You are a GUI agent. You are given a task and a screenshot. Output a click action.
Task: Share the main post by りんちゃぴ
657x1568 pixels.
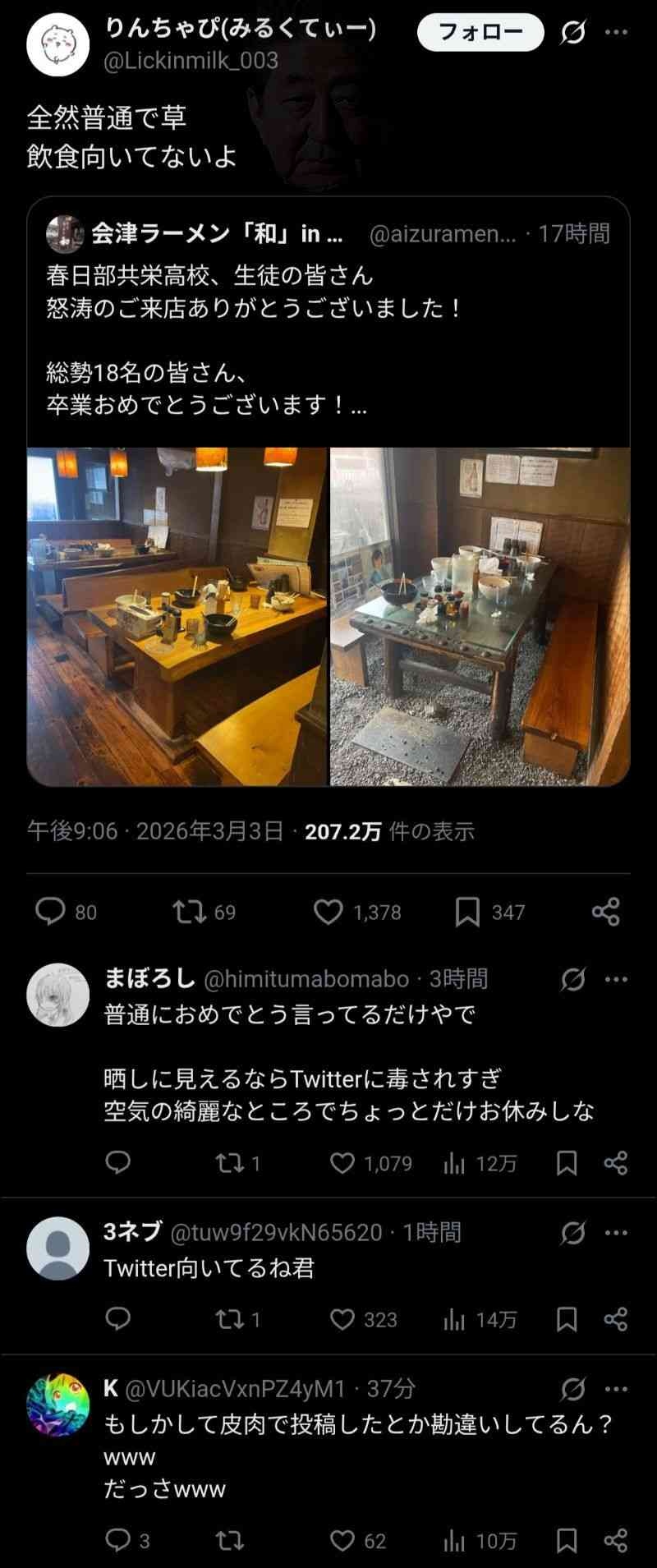[606, 912]
